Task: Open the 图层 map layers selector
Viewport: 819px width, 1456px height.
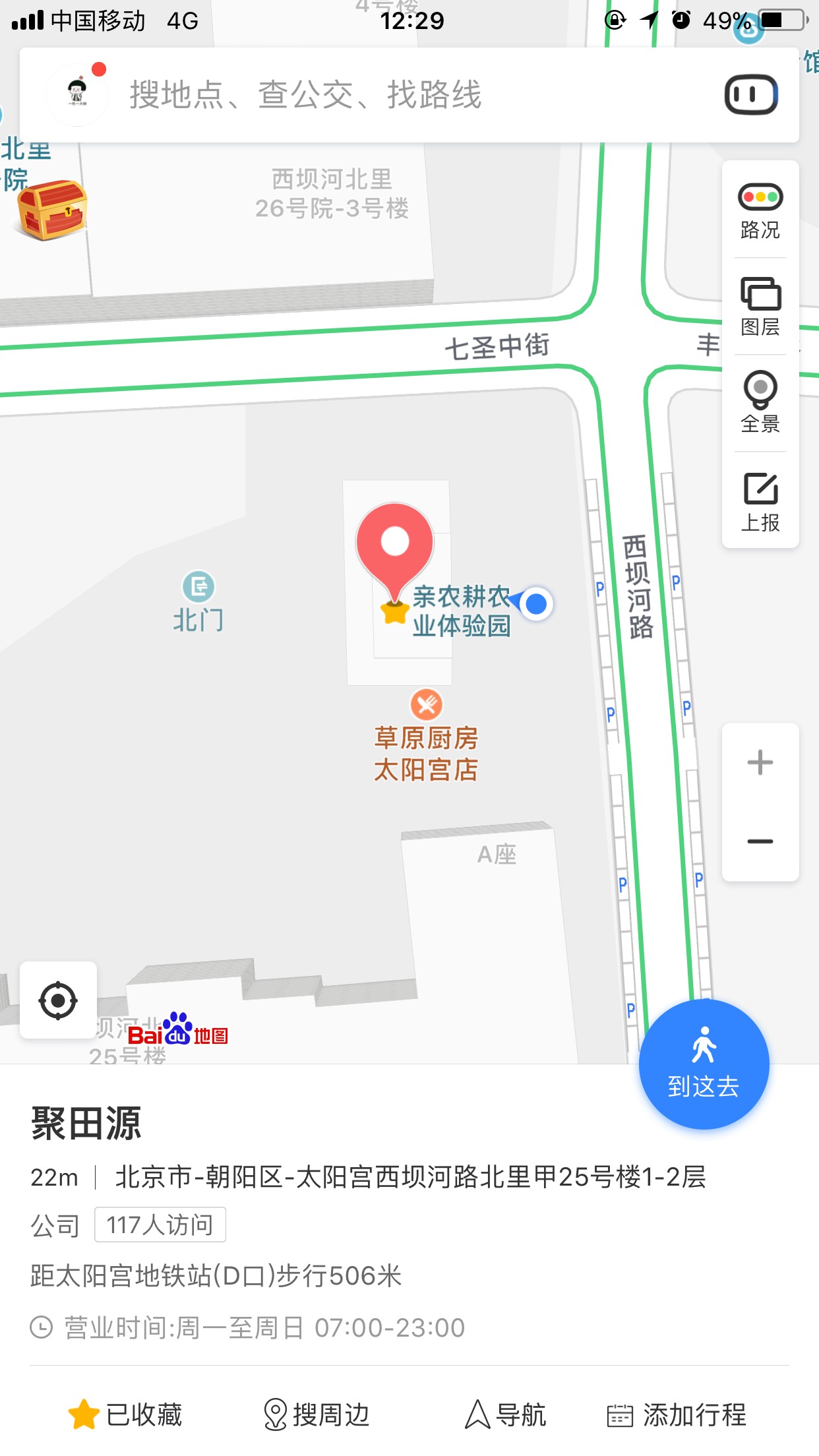Action: click(760, 307)
